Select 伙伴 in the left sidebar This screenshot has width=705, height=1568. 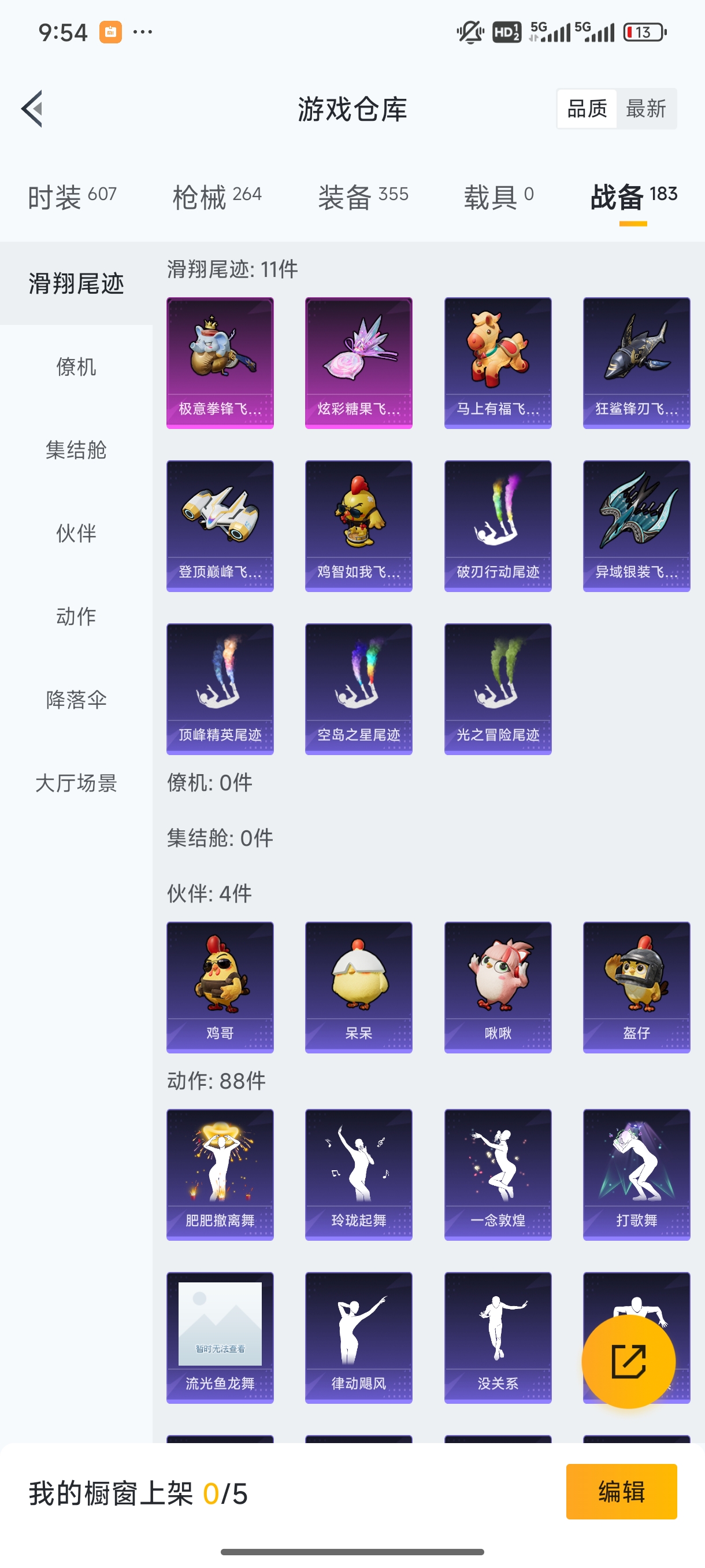tap(76, 533)
